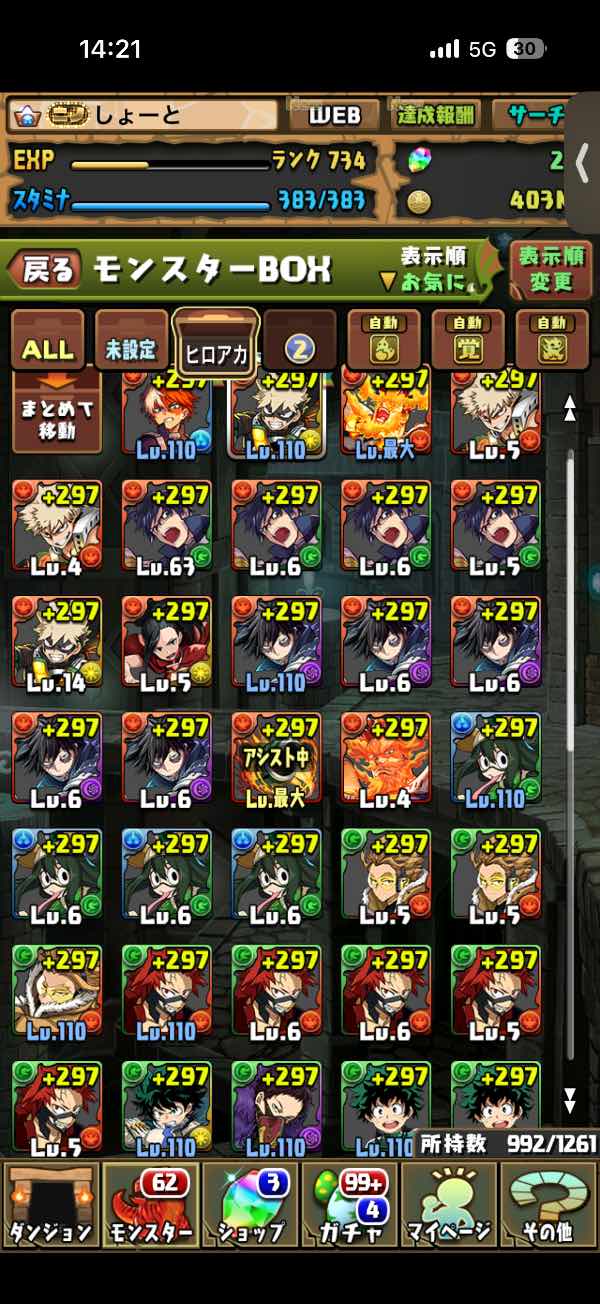Jump to list bottom with down arrows
The width and height of the screenshot is (600, 1304).
[570, 1101]
